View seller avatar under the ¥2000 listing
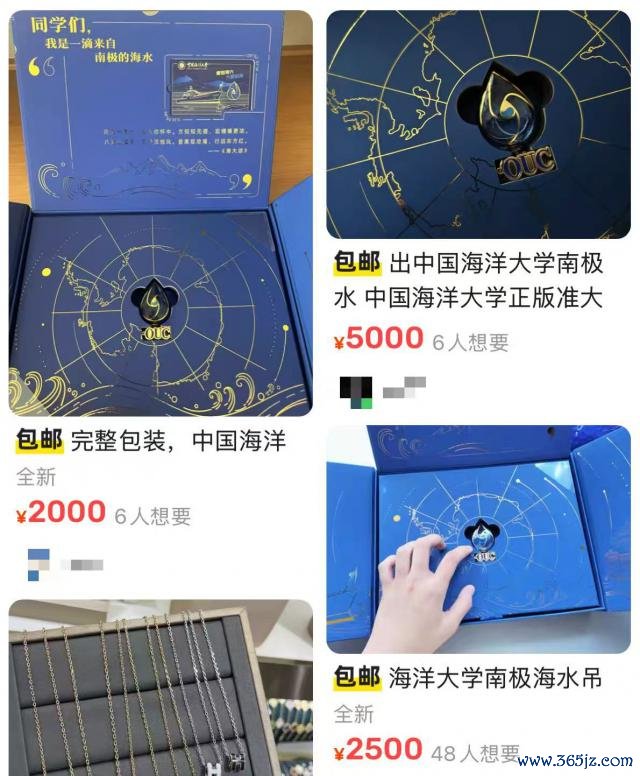 [x=38, y=565]
